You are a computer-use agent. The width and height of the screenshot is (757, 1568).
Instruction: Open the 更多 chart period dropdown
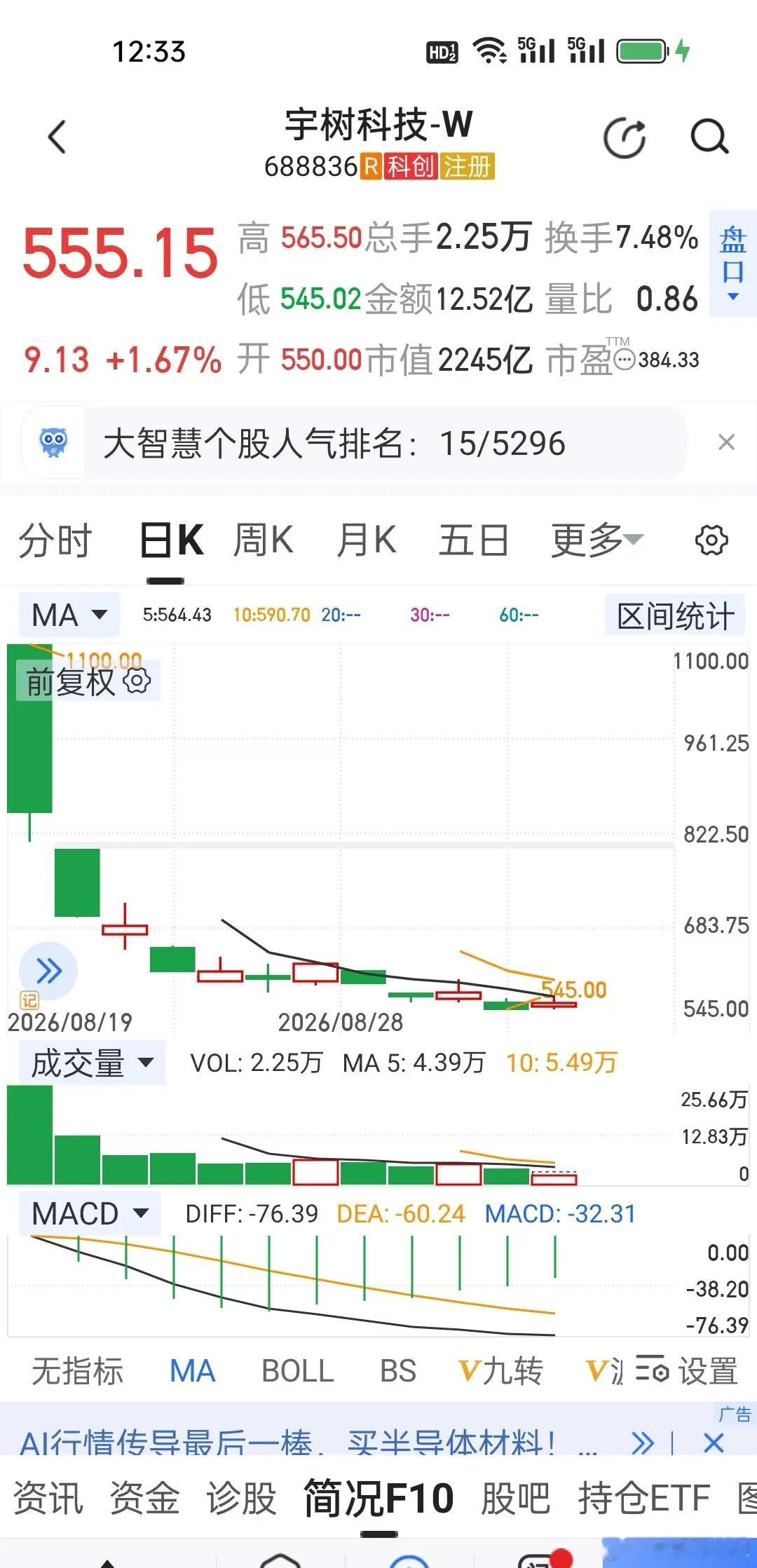pos(597,541)
